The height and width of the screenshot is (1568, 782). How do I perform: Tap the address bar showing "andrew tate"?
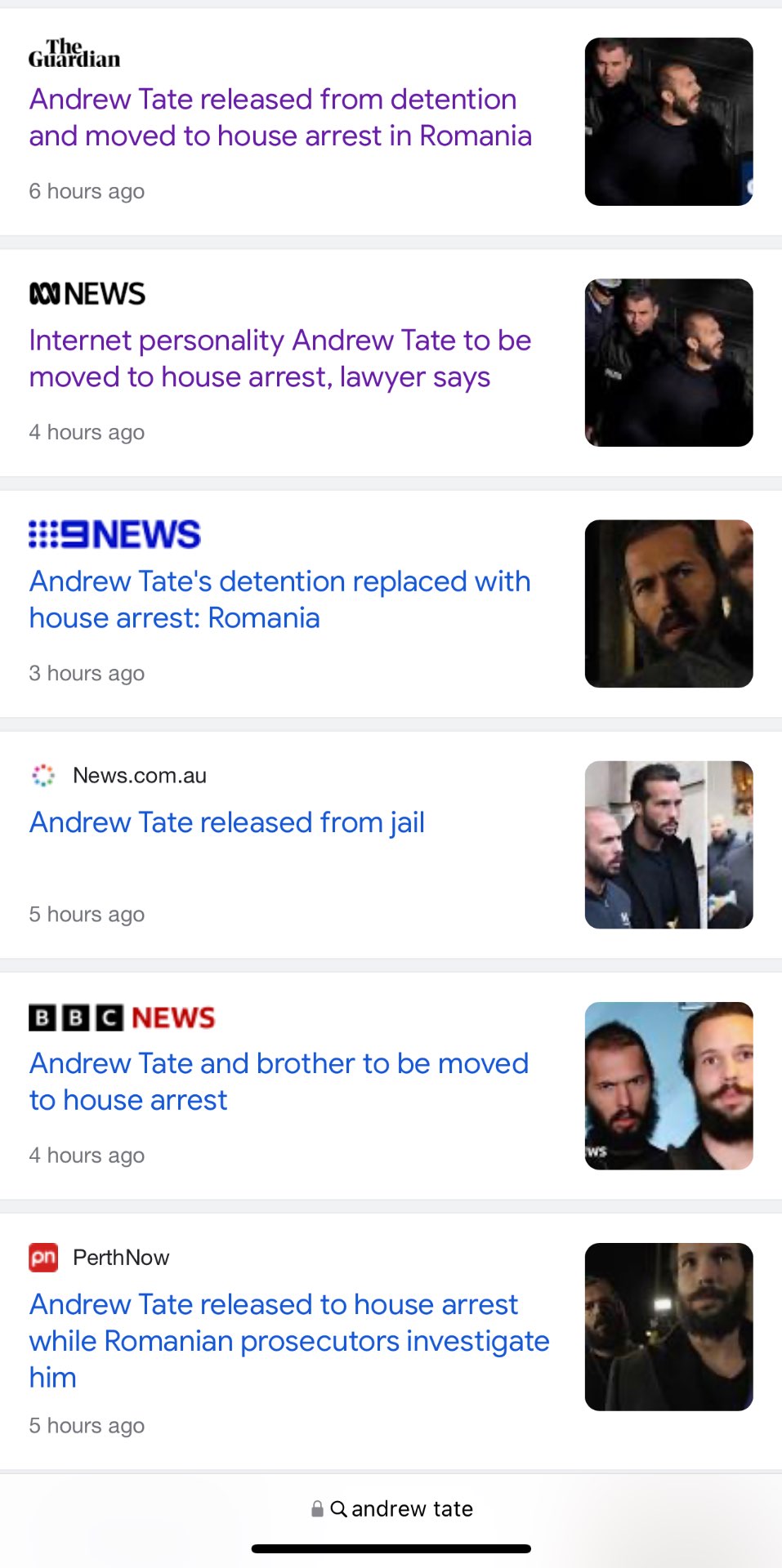[x=391, y=1508]
